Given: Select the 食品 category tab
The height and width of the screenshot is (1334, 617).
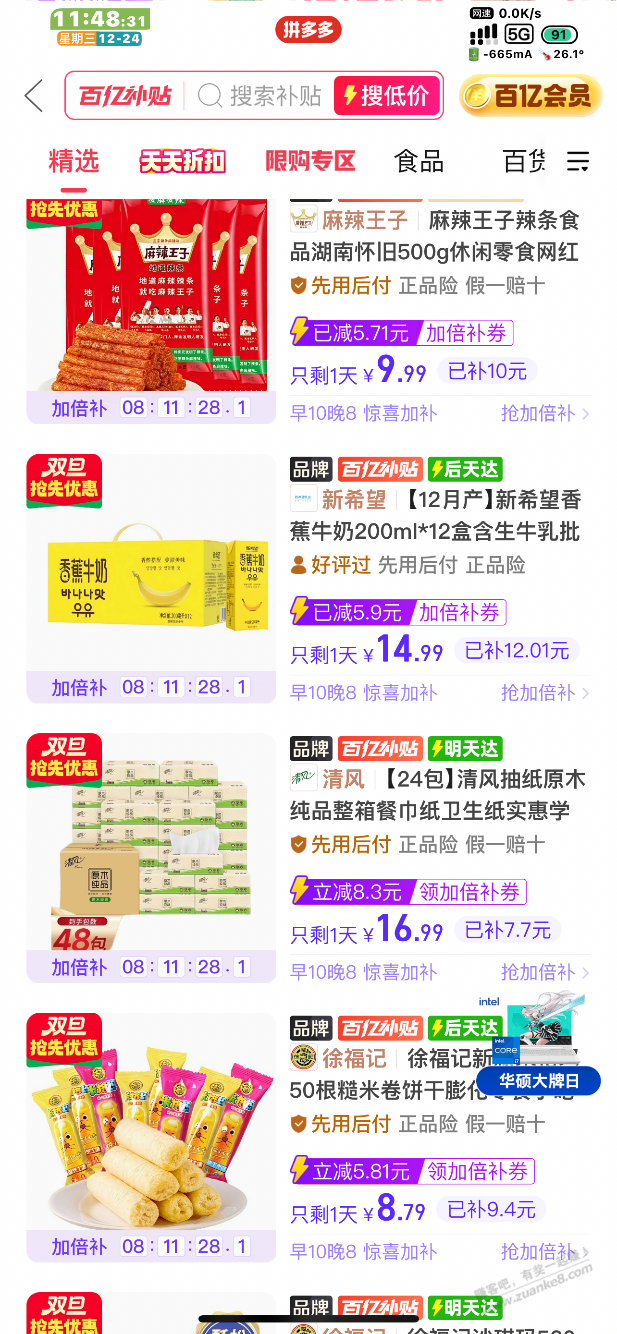Looking at the screenshot, I should (x=419, y=161).
